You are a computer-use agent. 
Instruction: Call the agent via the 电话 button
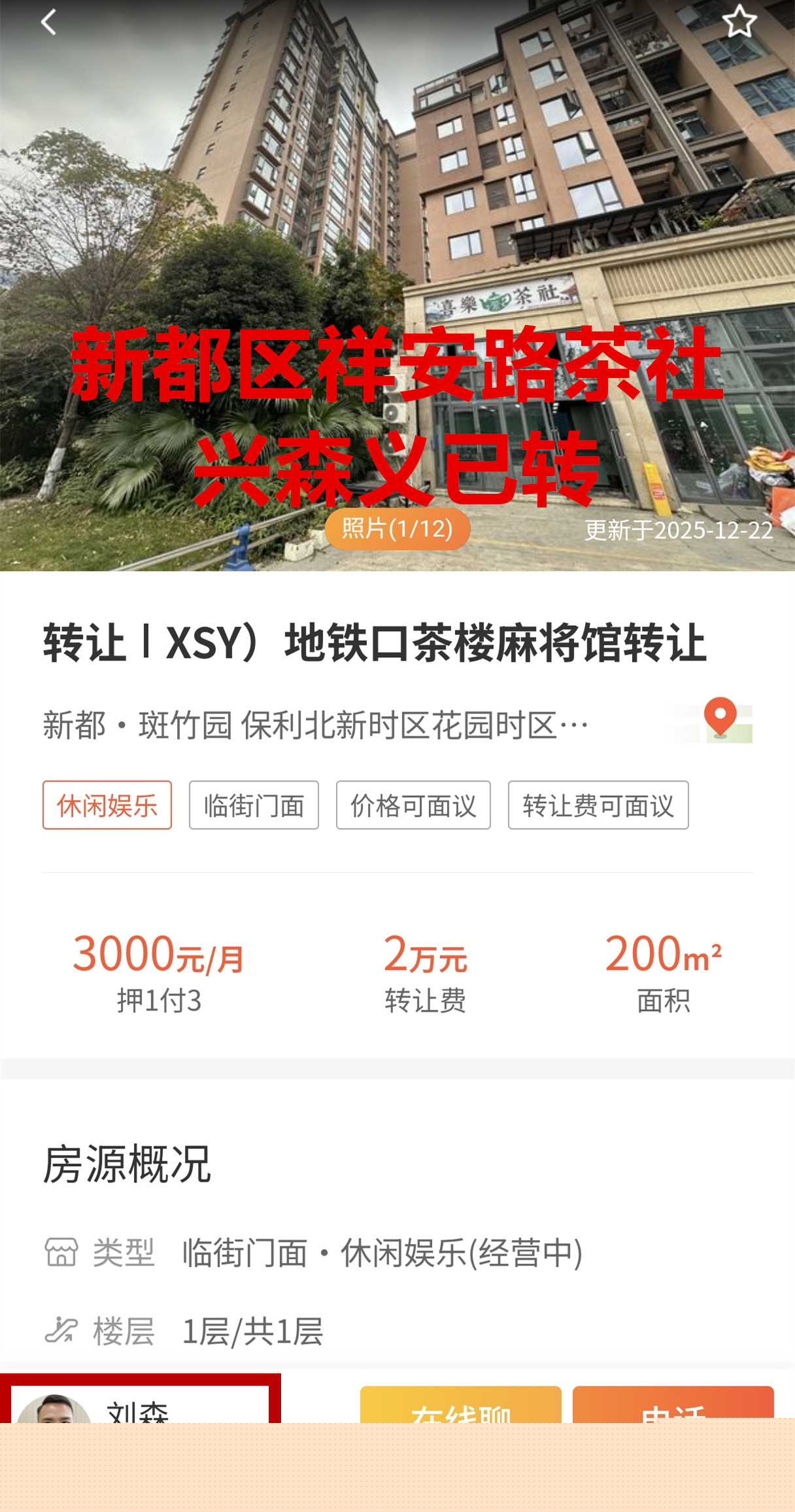point(673,1405)
